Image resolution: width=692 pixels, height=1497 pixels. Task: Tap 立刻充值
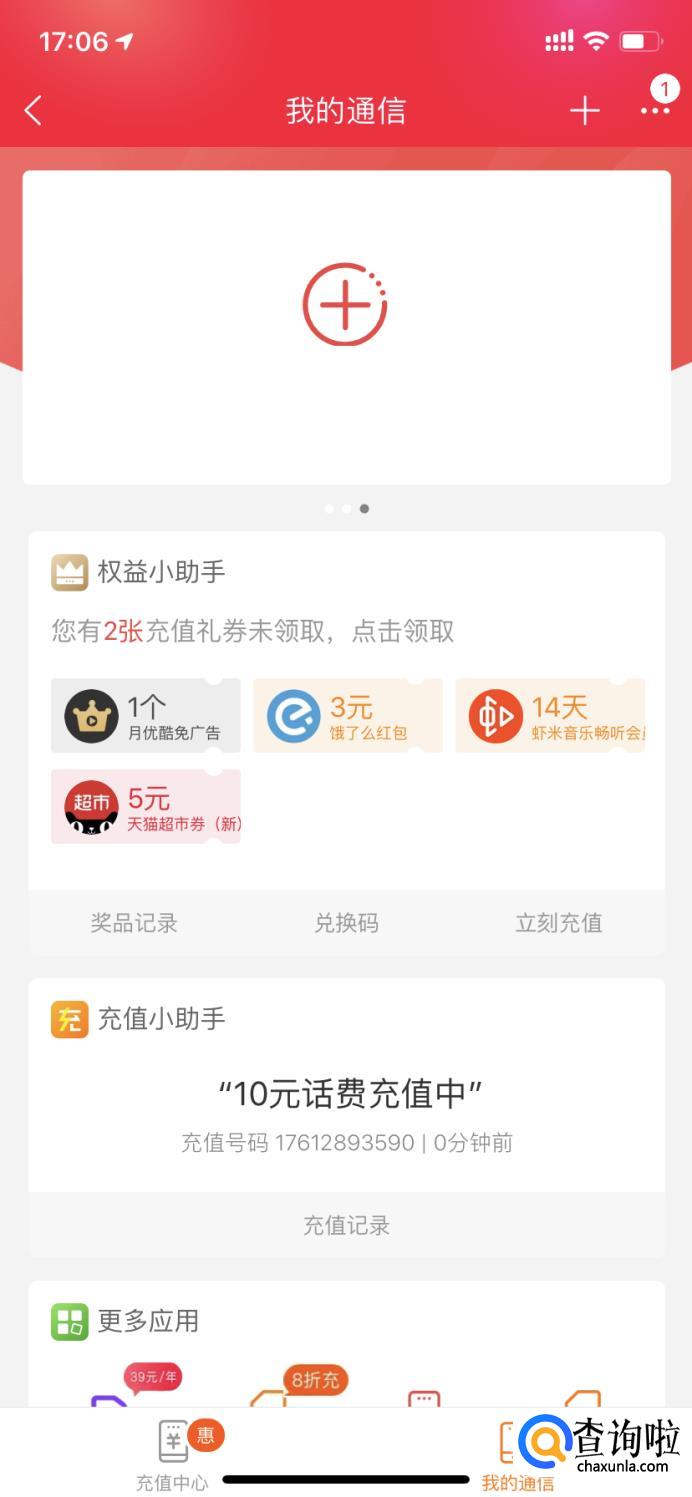click(558, 923)
